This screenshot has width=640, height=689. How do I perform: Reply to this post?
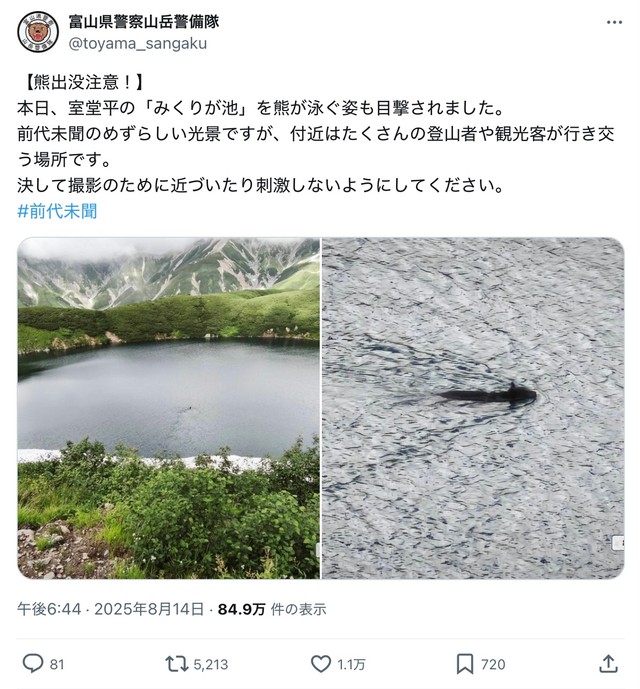click(x=33, y=664)
